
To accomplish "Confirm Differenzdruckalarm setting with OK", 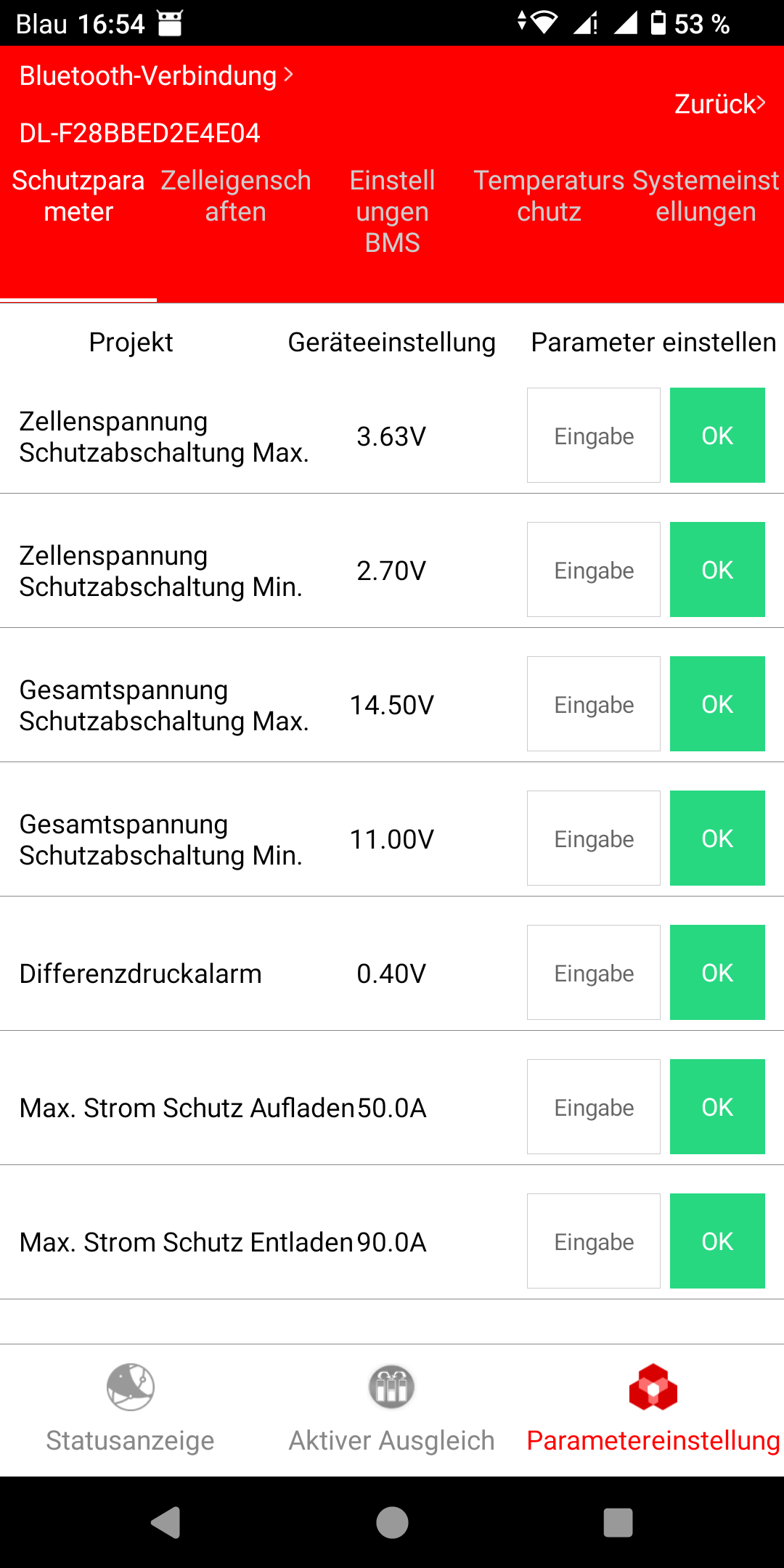I will (717, 973).
